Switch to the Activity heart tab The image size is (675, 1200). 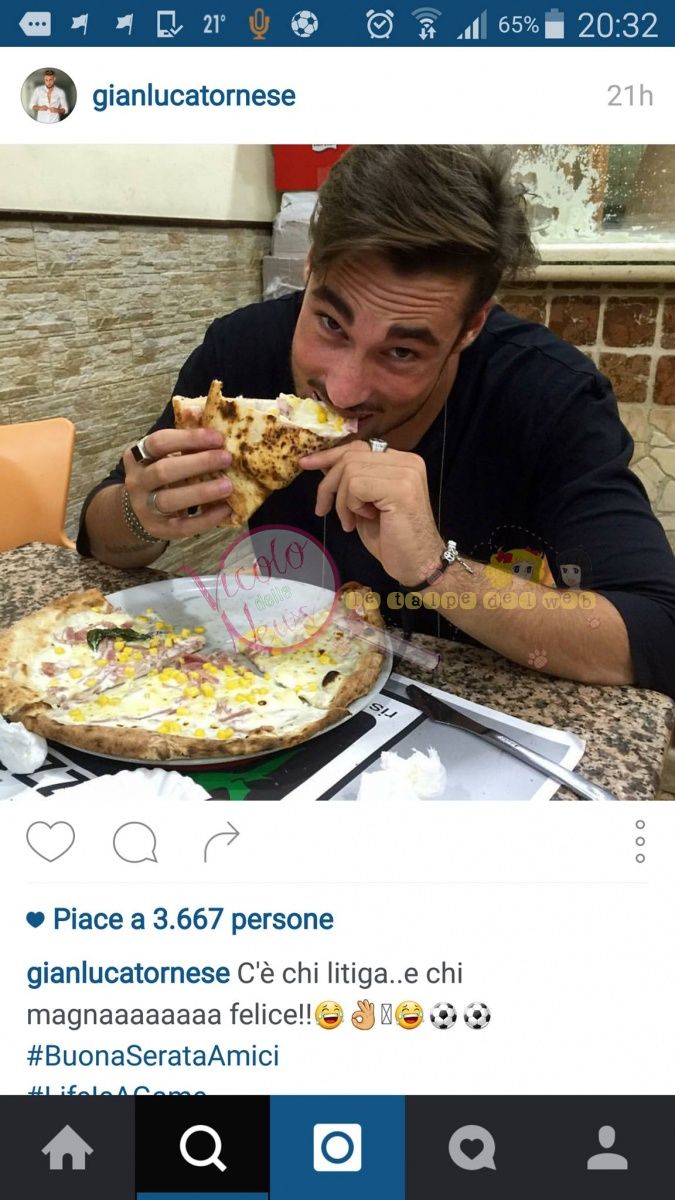[472, 1148]
